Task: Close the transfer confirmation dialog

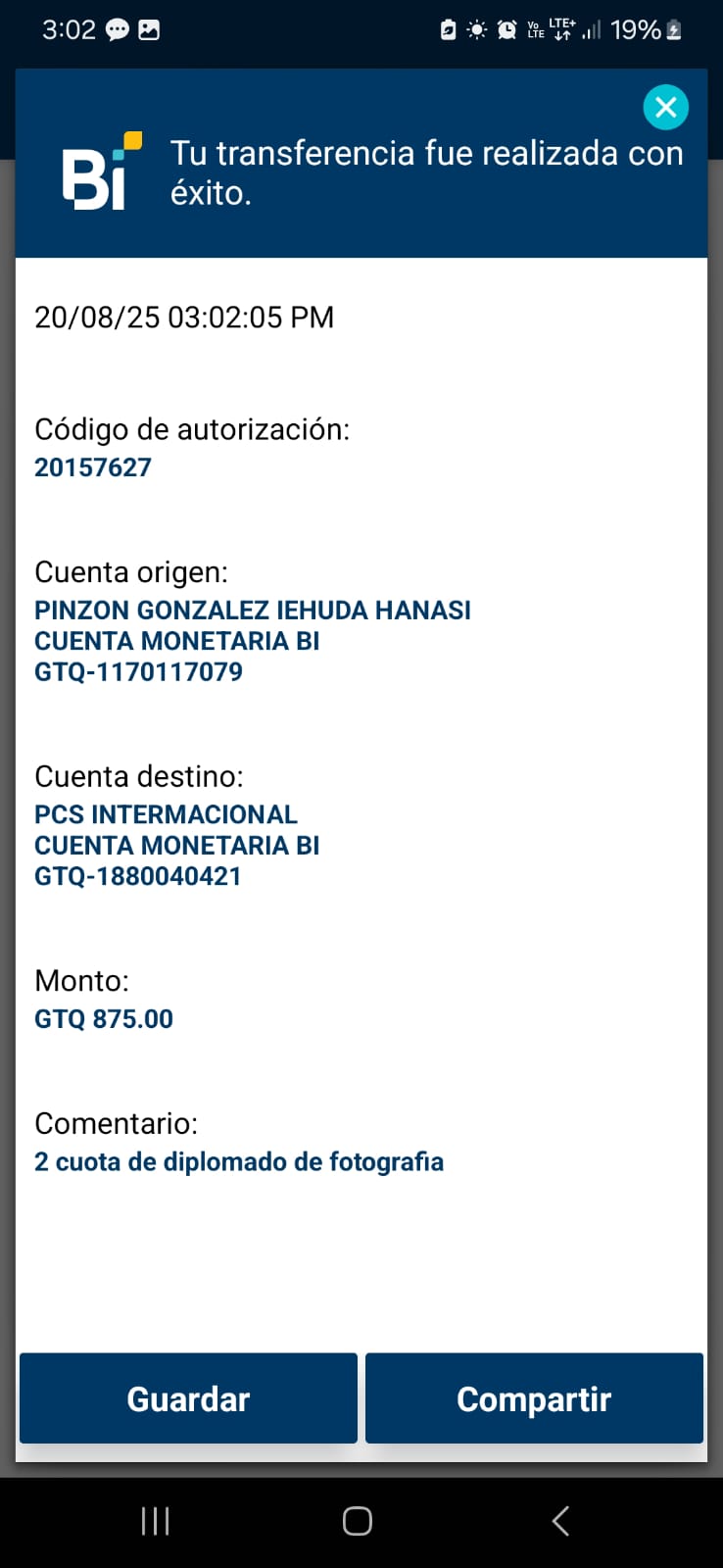Action: click(665, 107)
